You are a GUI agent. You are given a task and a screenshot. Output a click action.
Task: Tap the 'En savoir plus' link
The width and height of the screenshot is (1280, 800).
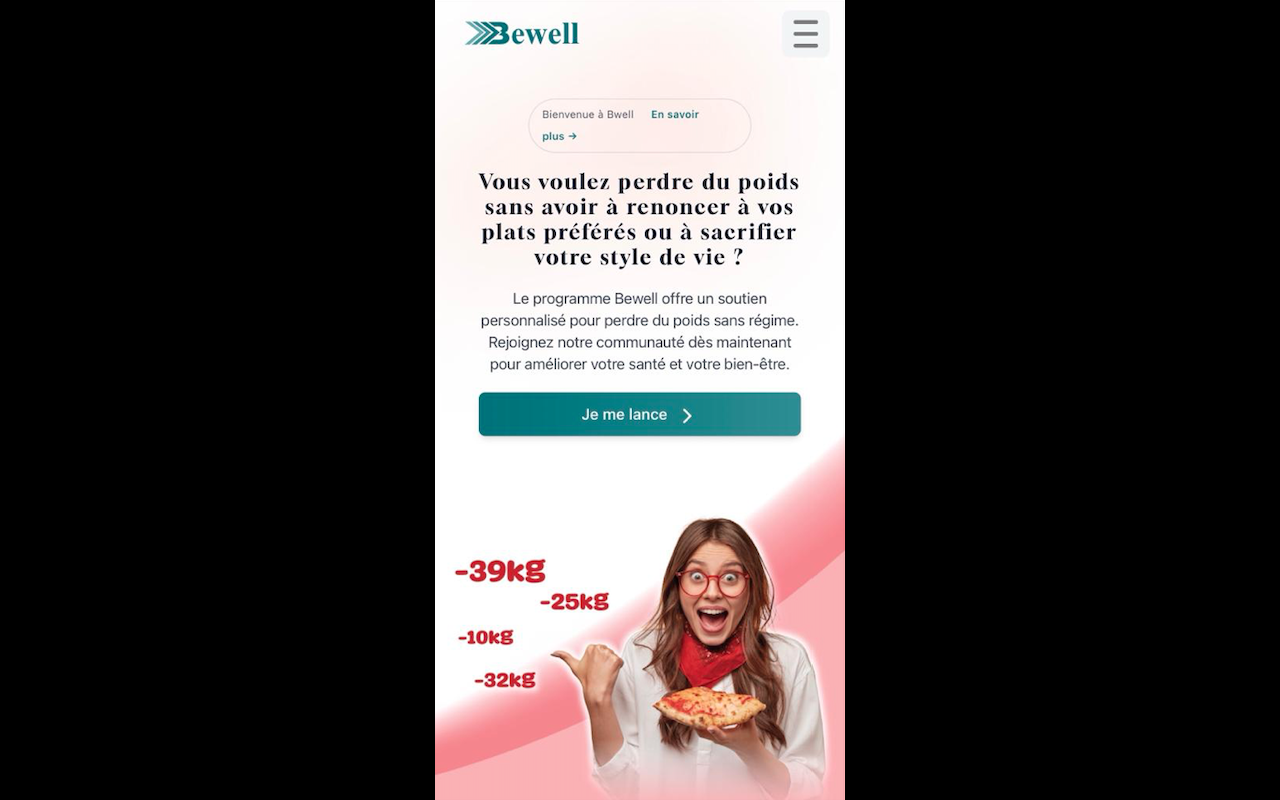674,115
